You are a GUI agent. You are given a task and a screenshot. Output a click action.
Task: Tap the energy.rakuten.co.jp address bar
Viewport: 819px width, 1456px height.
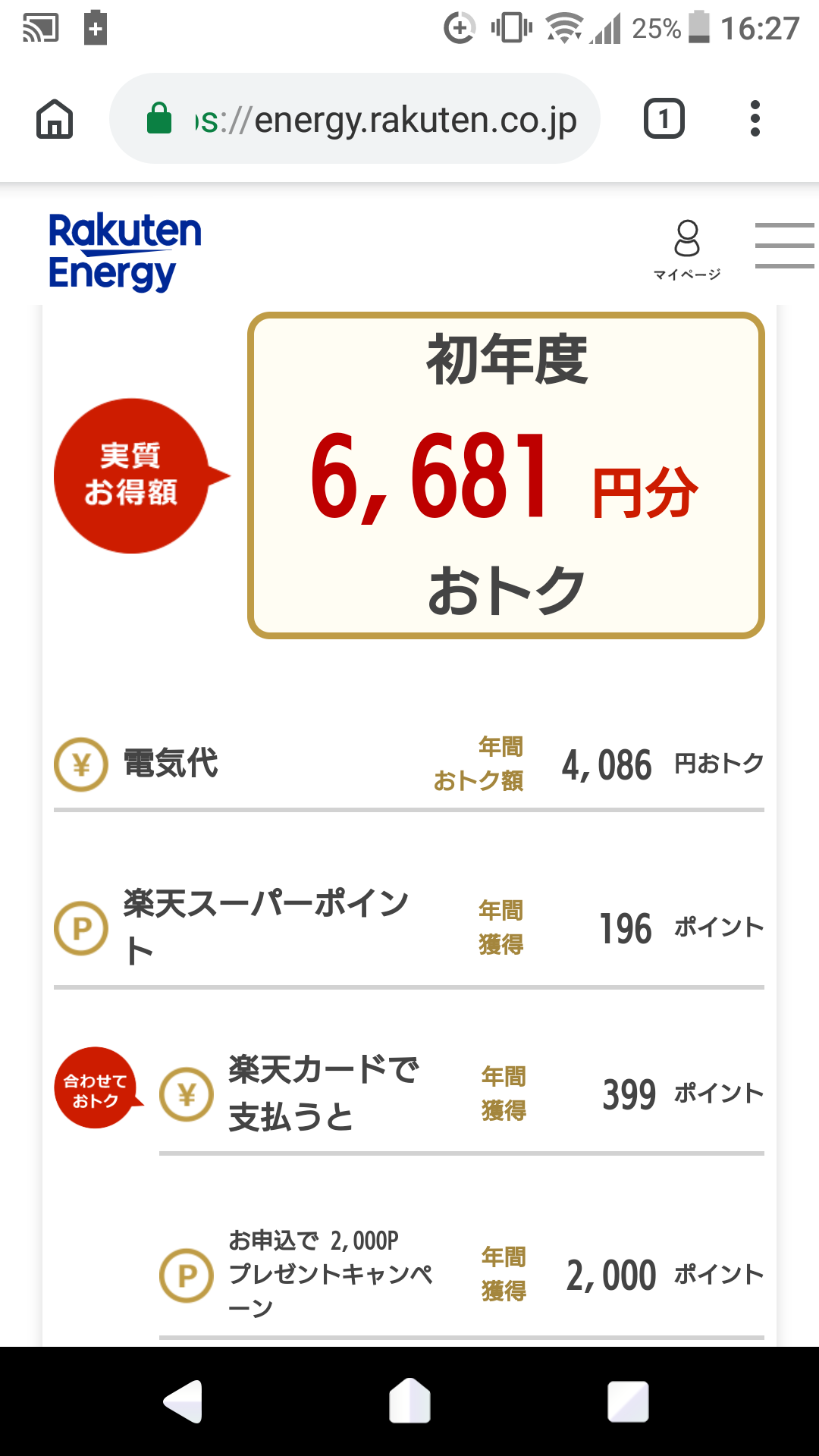355,119
